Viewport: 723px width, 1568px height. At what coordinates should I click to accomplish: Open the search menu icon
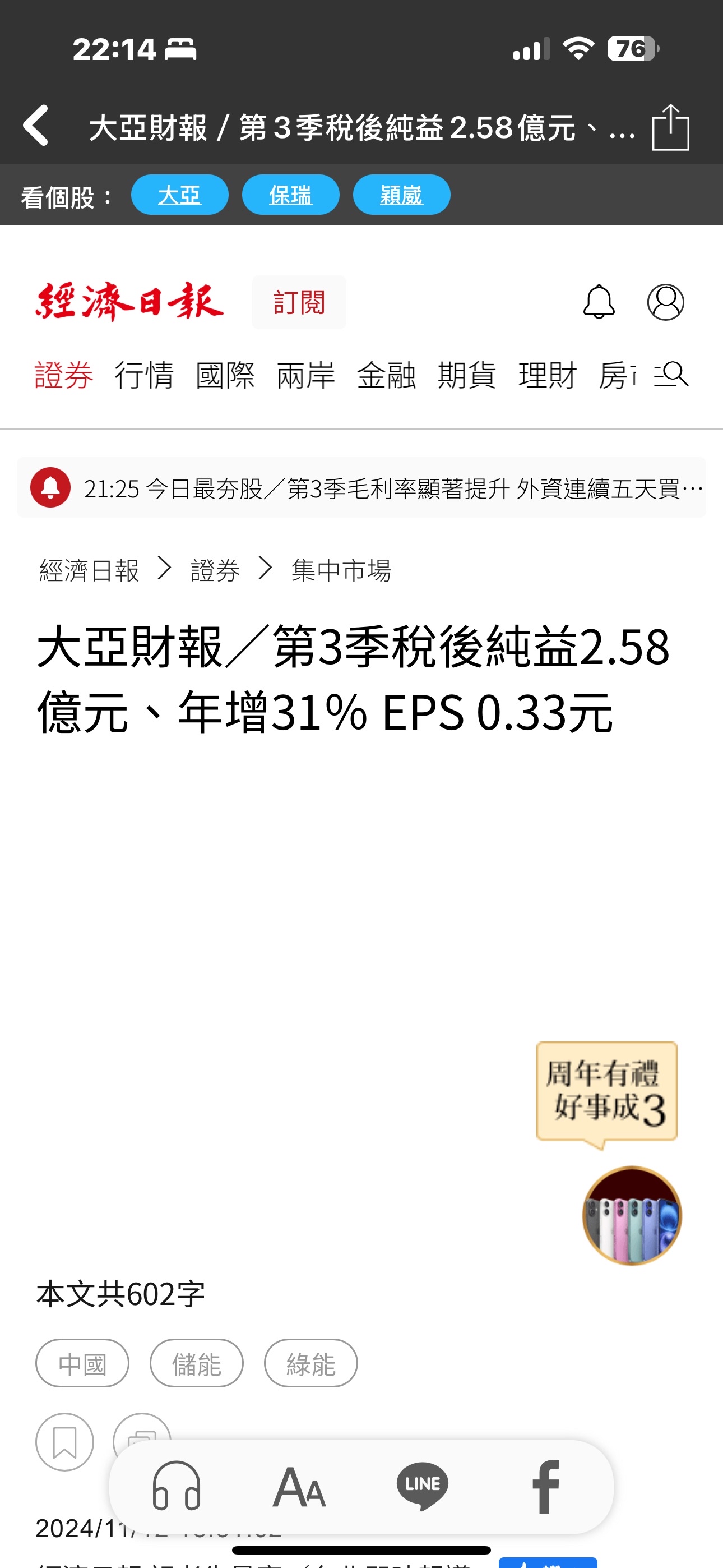(x=671, y=373)
